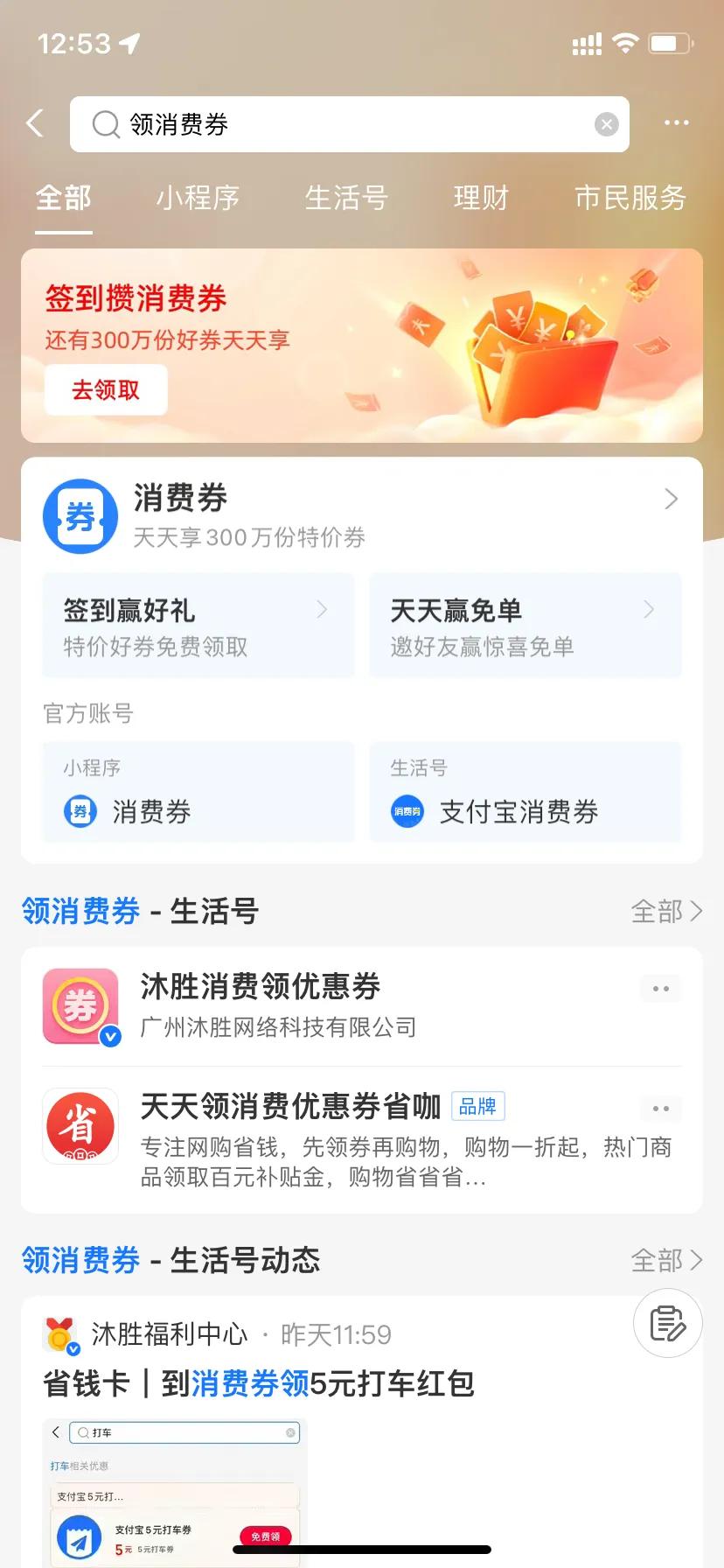Select the 理财 tab

click(x=480, y=199)
